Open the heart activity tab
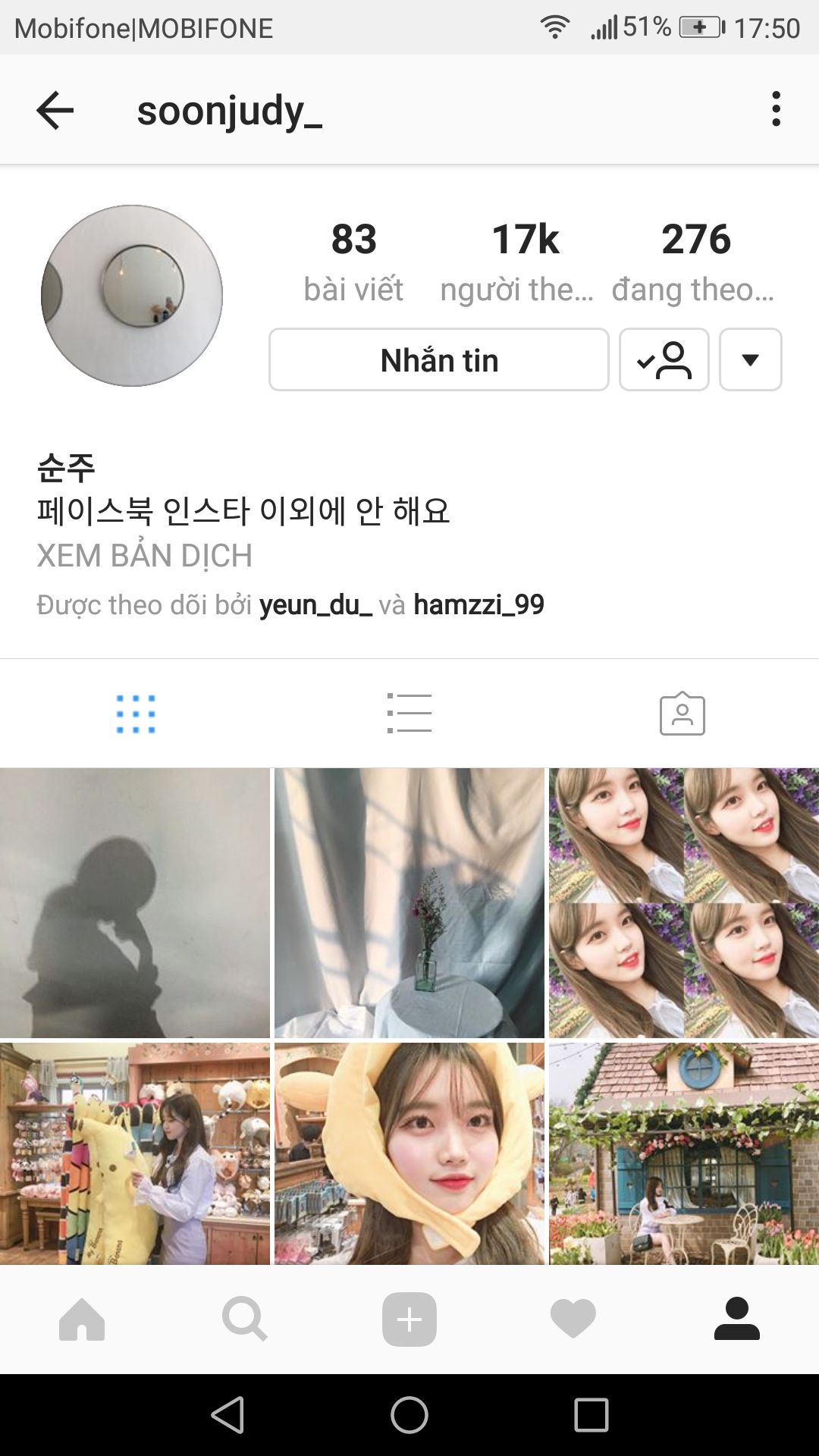The height and width of the screenshot is (1456, 819). pos(573,1319)
